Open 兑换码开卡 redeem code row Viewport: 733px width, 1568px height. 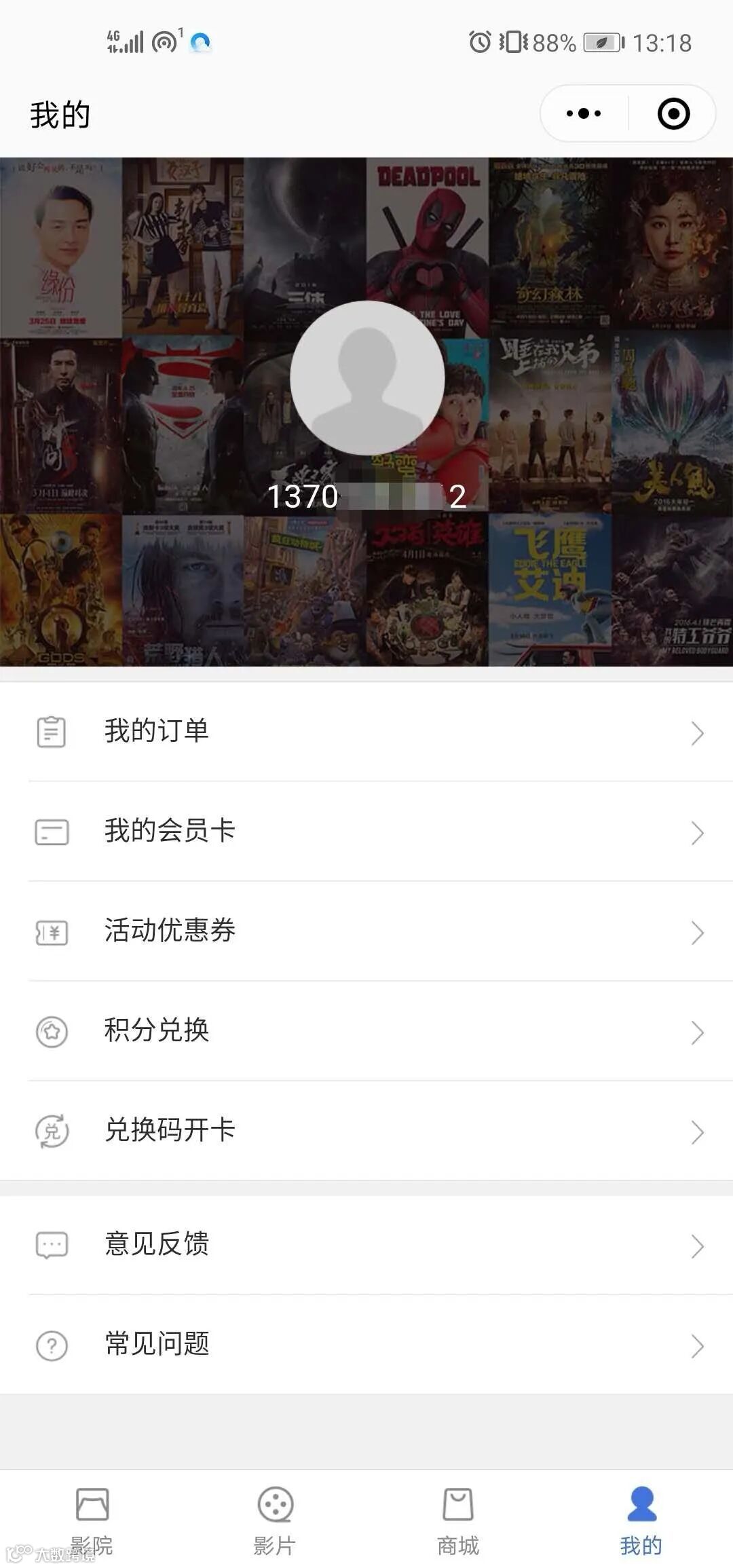366,1131
